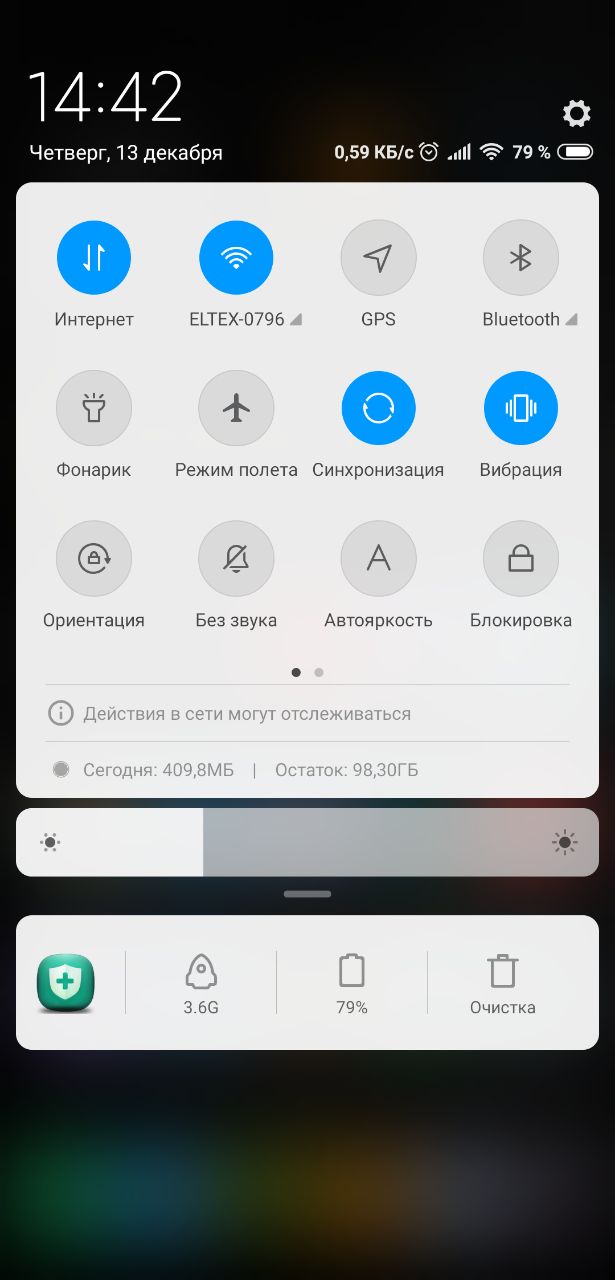Enable airplane mode (Режим полета)
The image size is (615, 1280).
[x=236, y=408]
